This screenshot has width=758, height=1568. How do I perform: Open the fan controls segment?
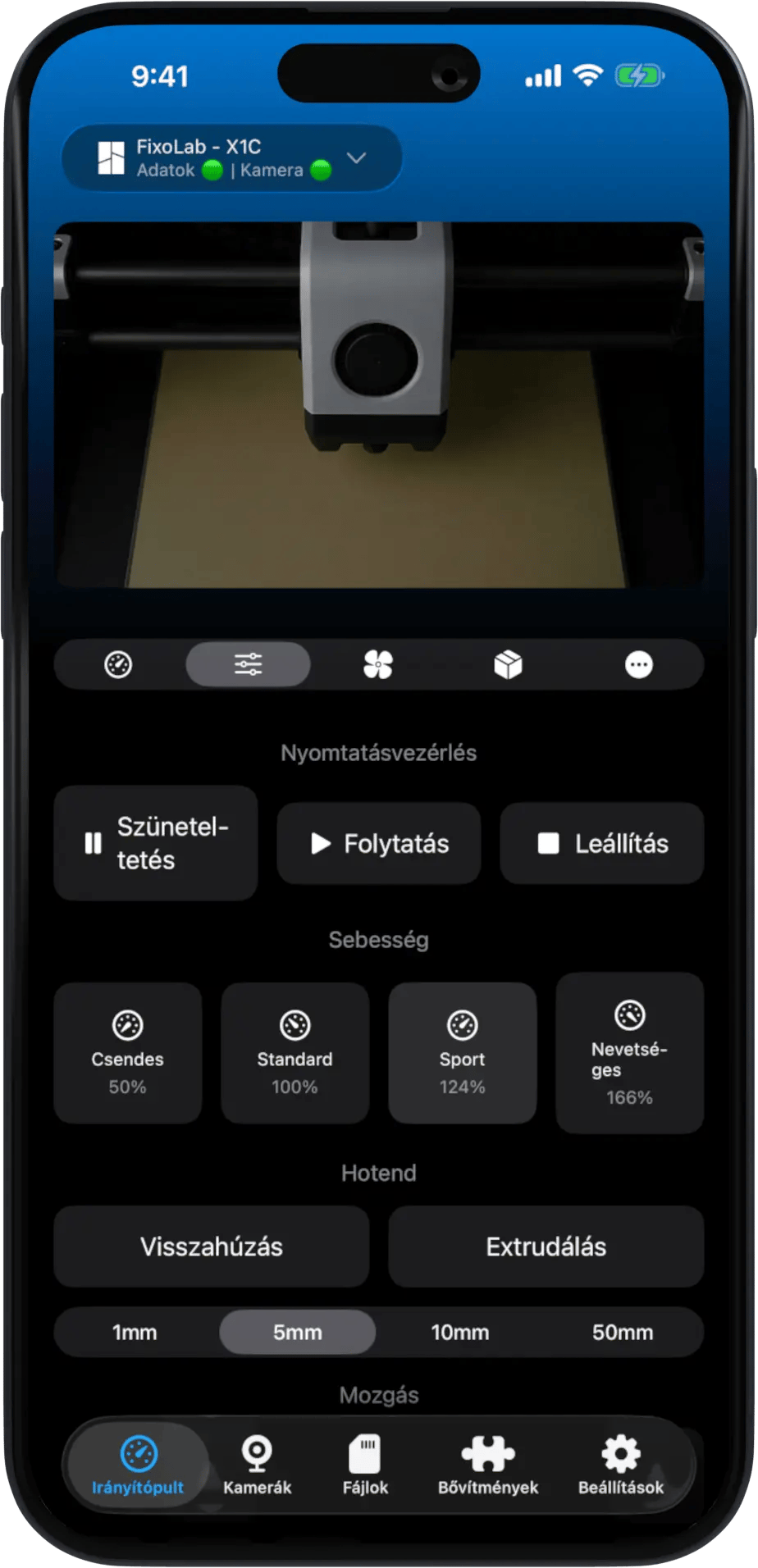click(x=378, y=664)
